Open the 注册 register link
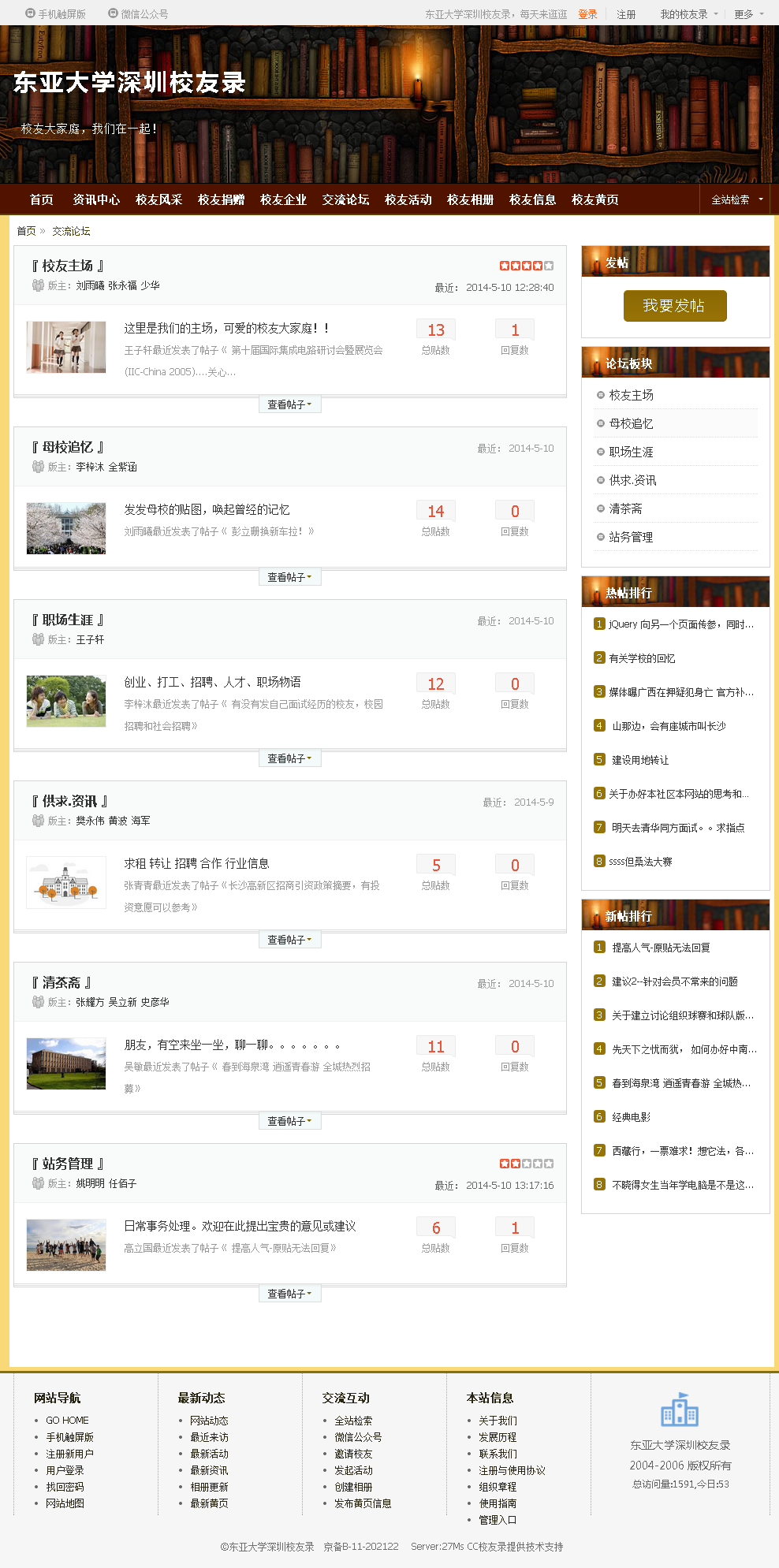The height and width of the screenshot is (1568, 779). coord(626,14)
